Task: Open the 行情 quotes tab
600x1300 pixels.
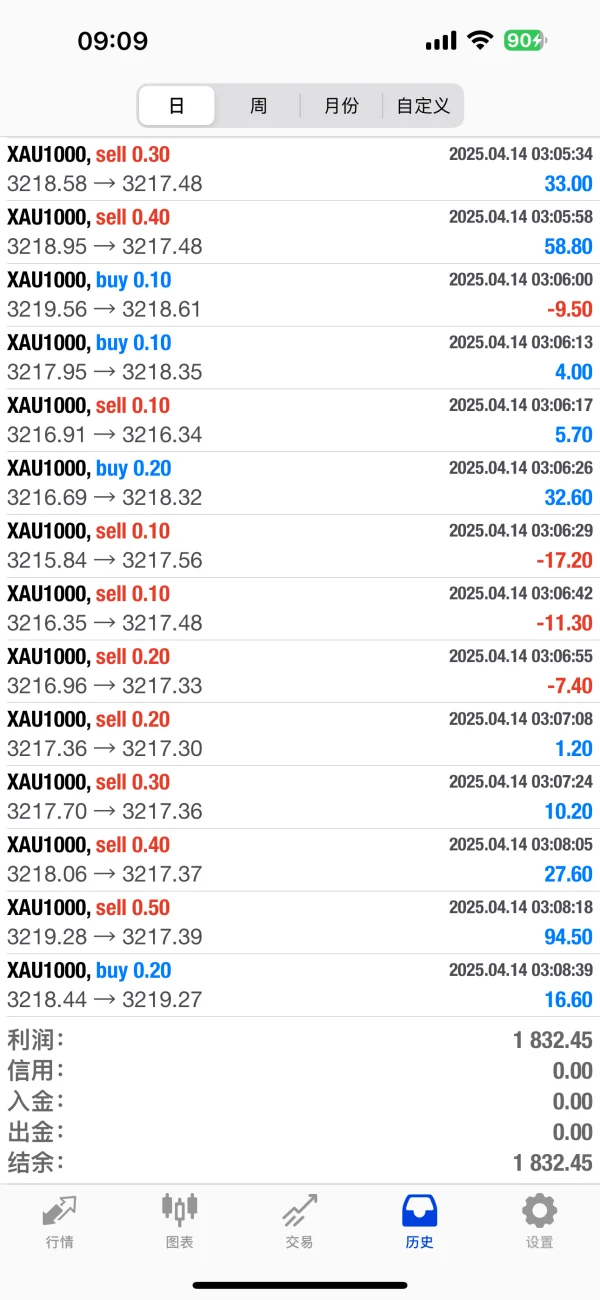Action: pos(60,1222)
